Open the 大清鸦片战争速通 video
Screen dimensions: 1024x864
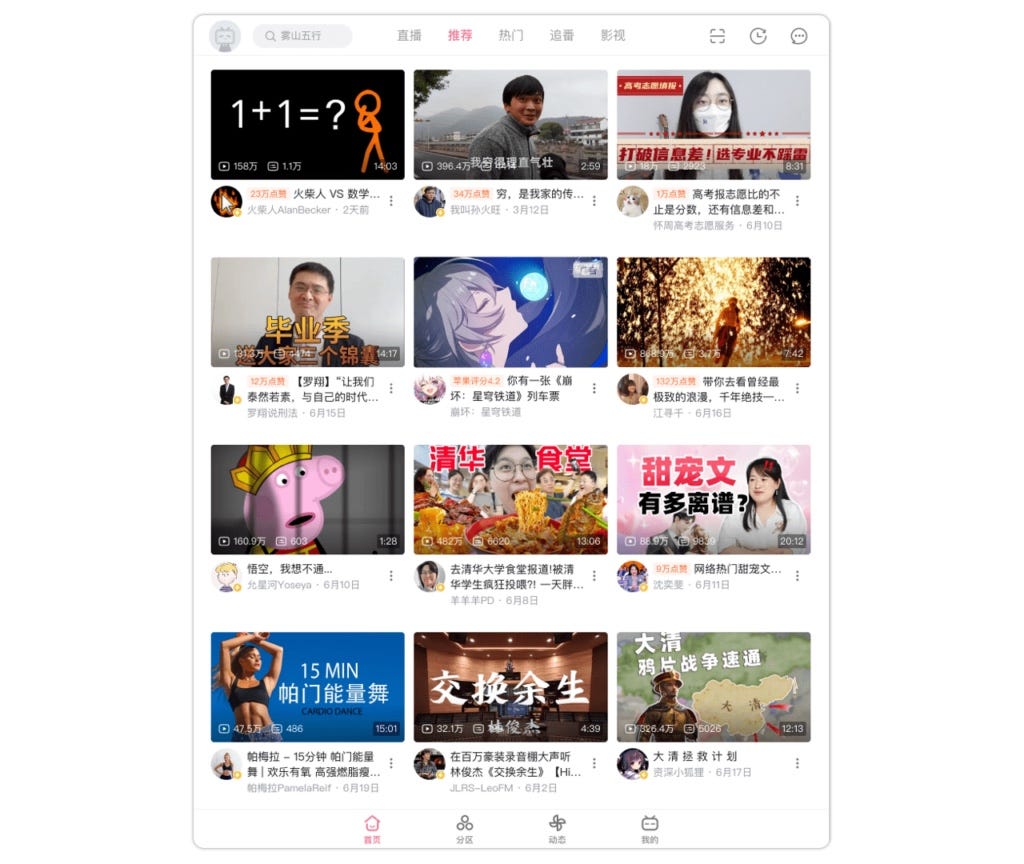[713, 686]
